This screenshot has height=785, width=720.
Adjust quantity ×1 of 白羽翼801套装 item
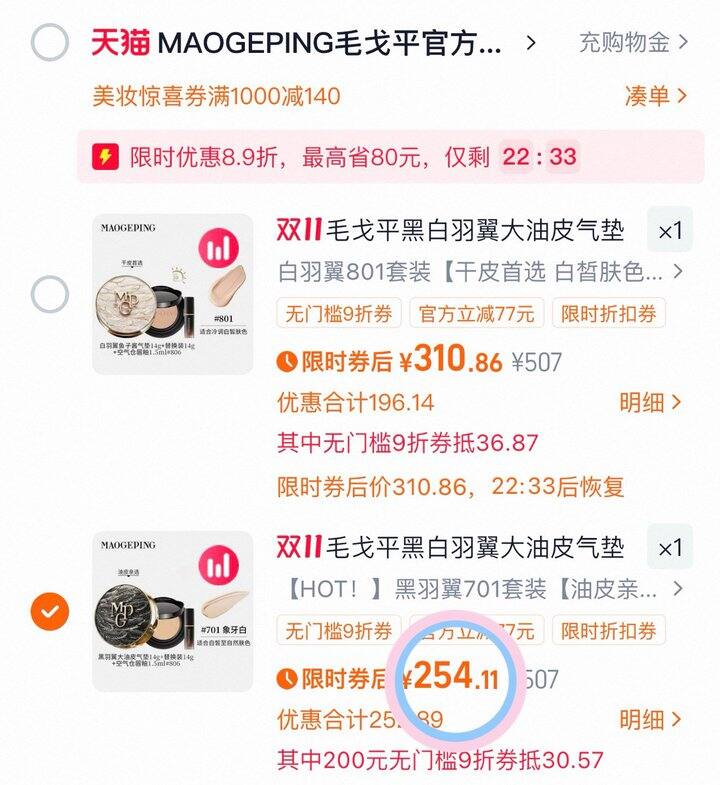pos(669,232)
